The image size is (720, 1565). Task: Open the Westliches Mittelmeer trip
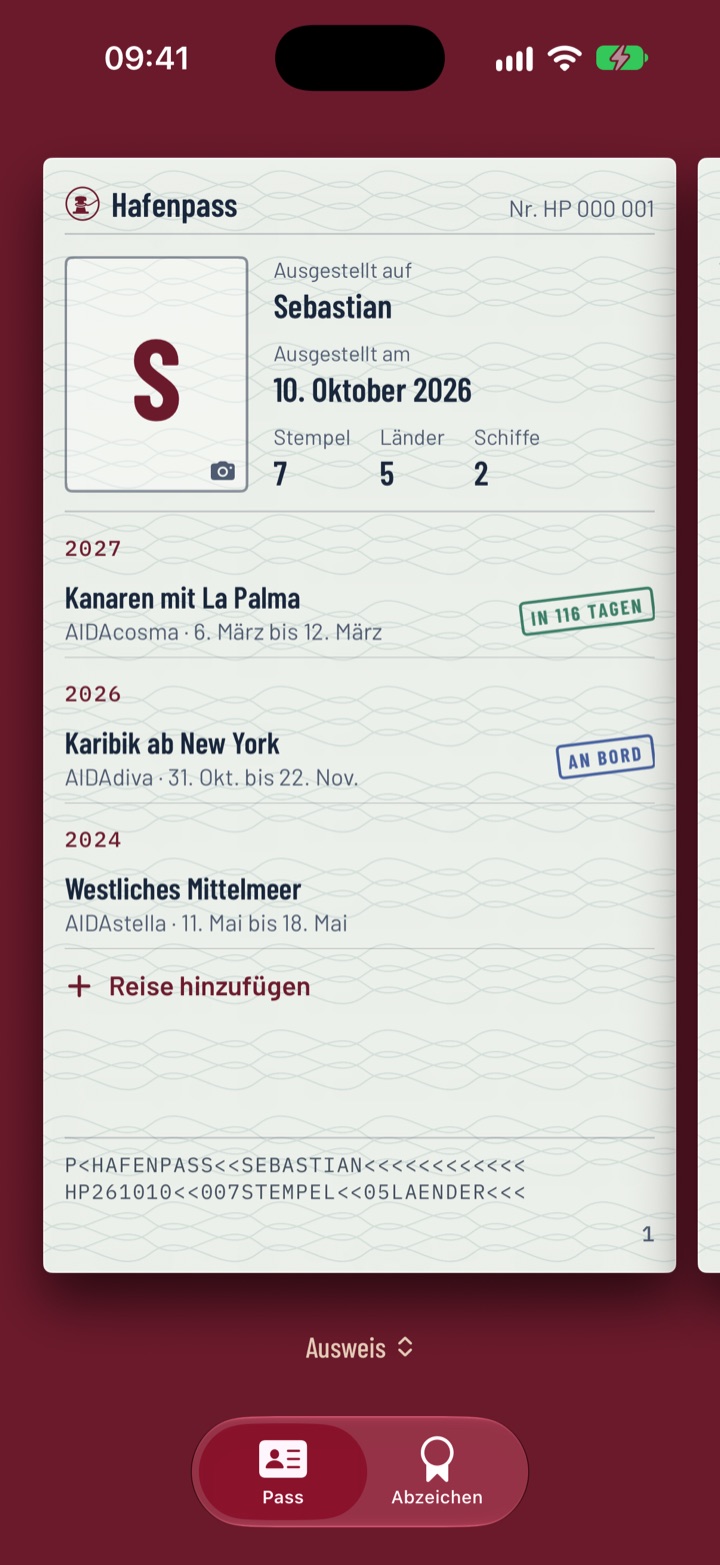[x=359, y=905]
